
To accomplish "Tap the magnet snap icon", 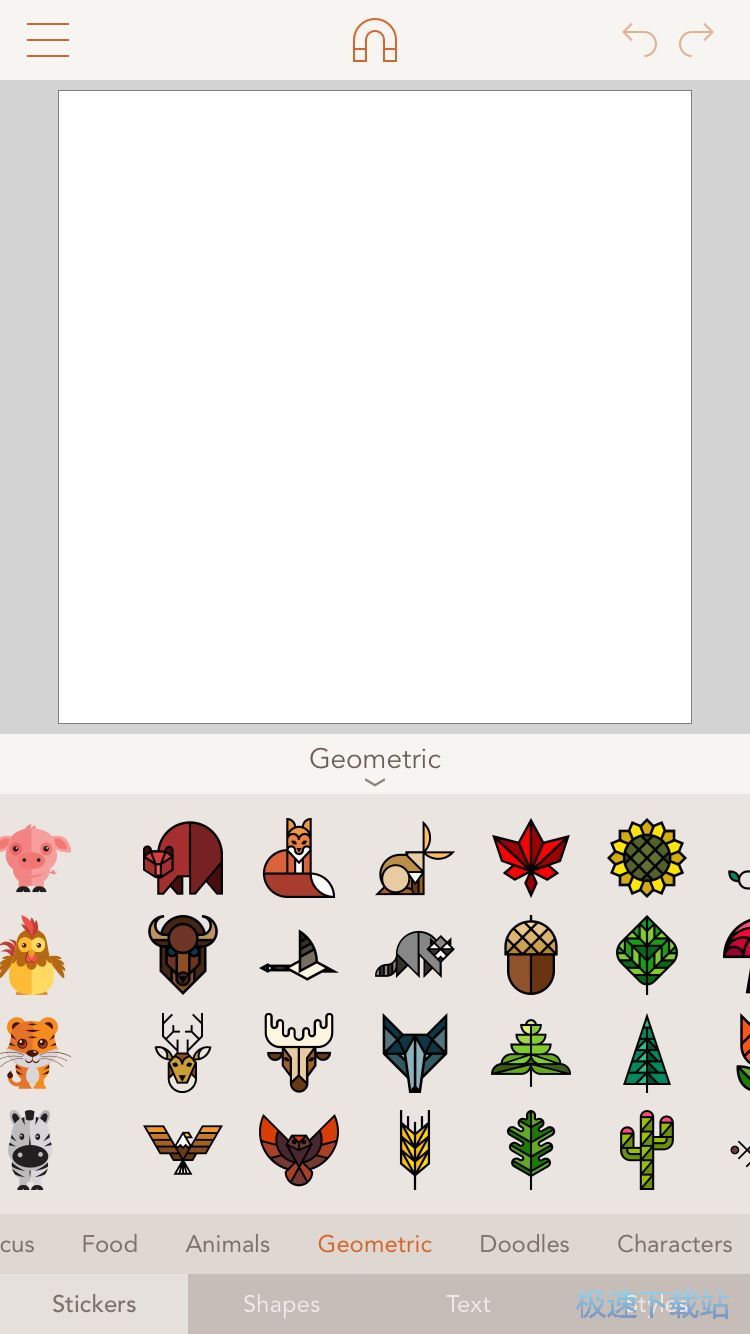I will coord(375,41).
